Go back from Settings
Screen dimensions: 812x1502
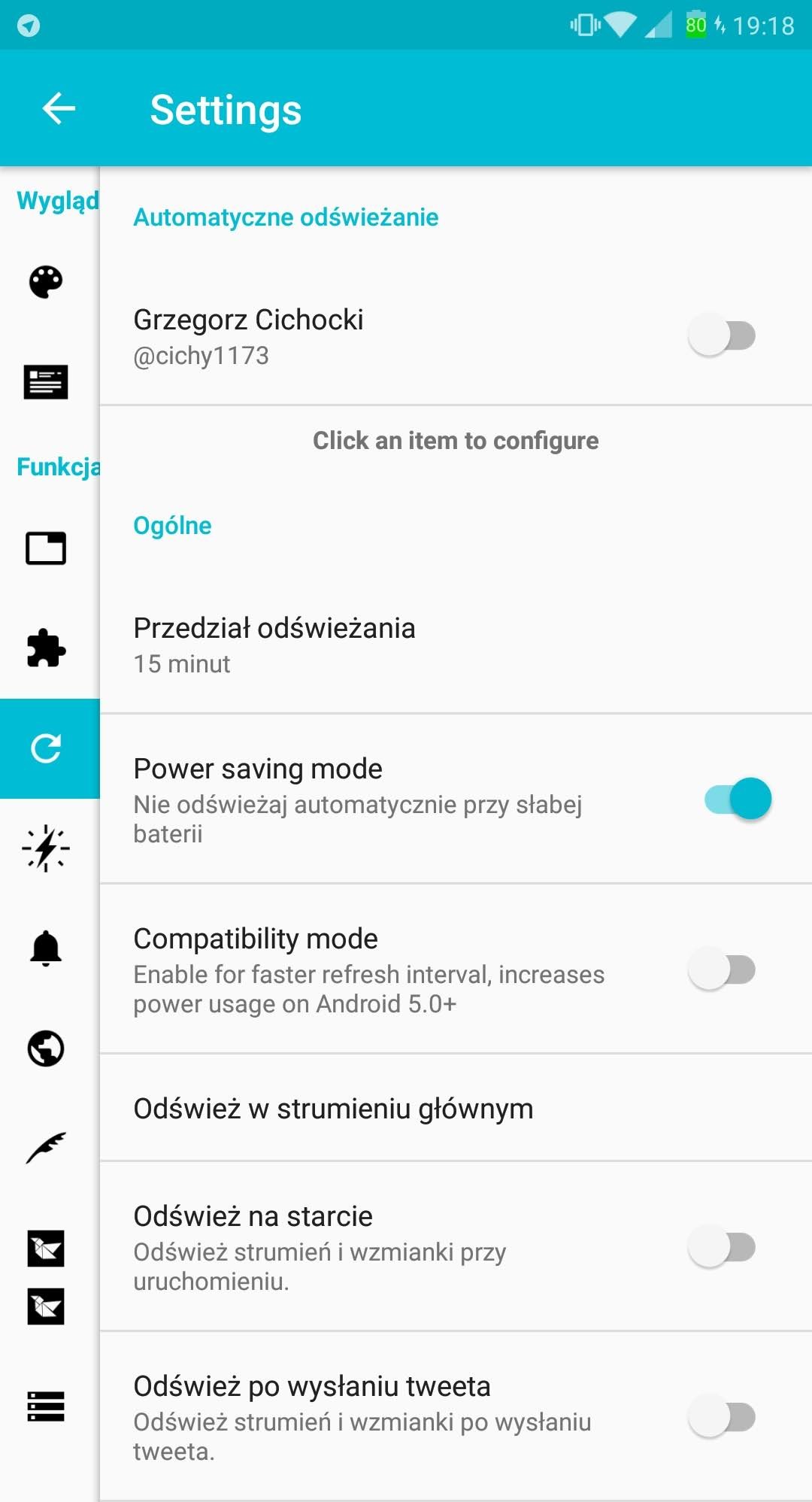point(59,109)
